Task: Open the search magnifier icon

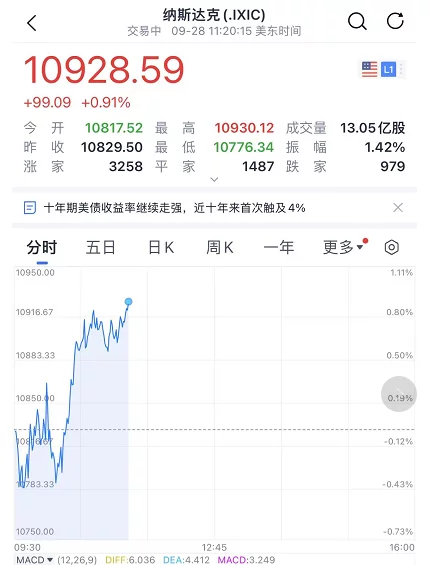Action: click(357, 21)
